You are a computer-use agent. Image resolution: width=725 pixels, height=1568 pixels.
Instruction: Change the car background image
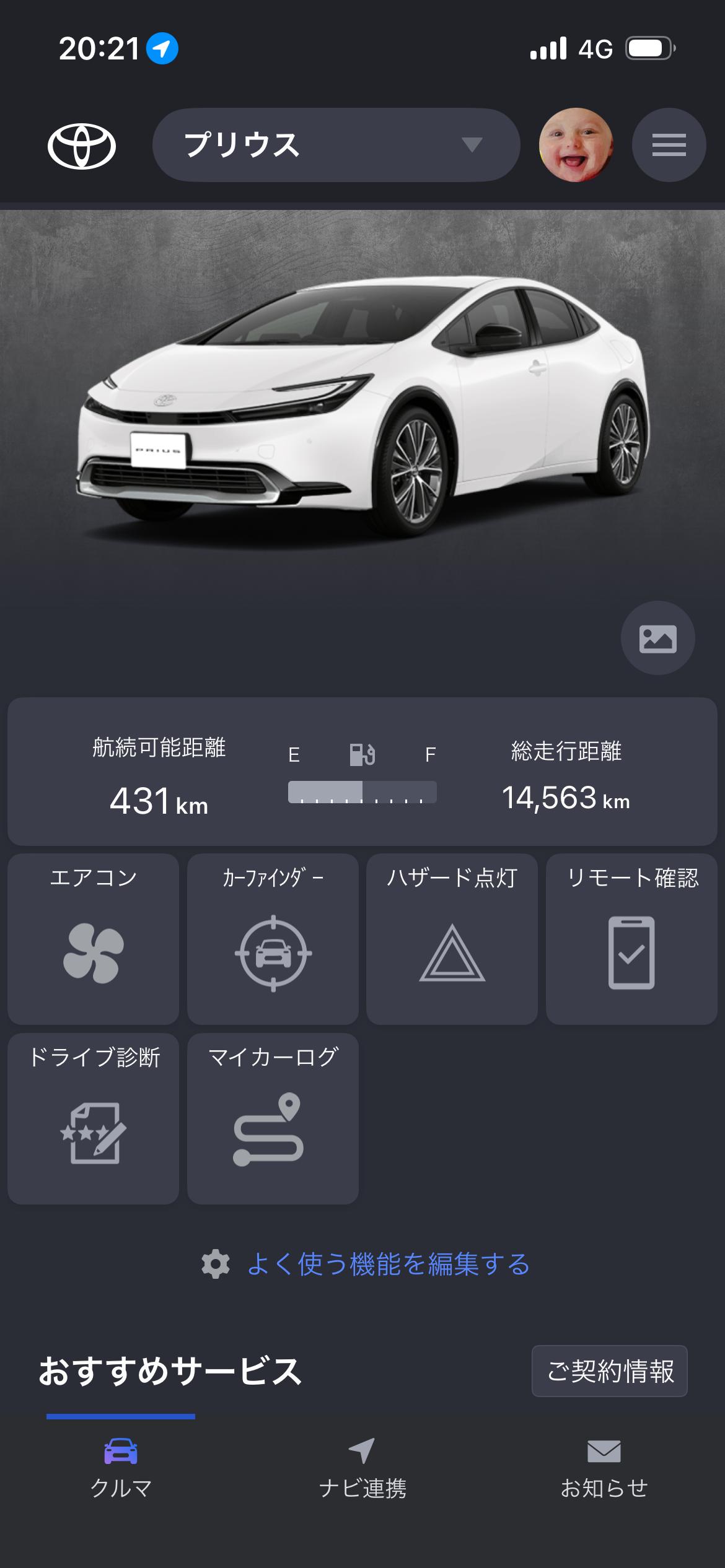point(657,638)
